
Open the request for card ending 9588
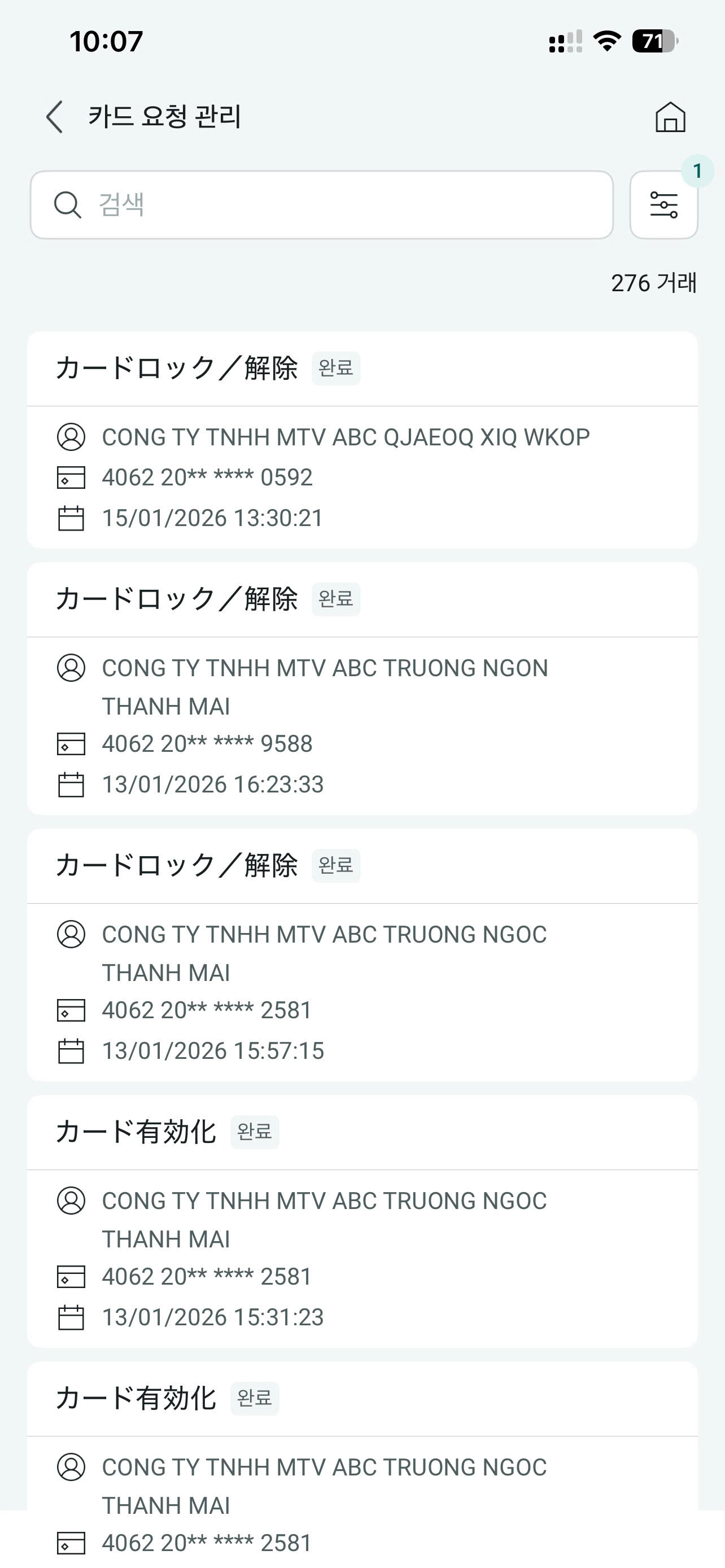click(x=362, y=689)
